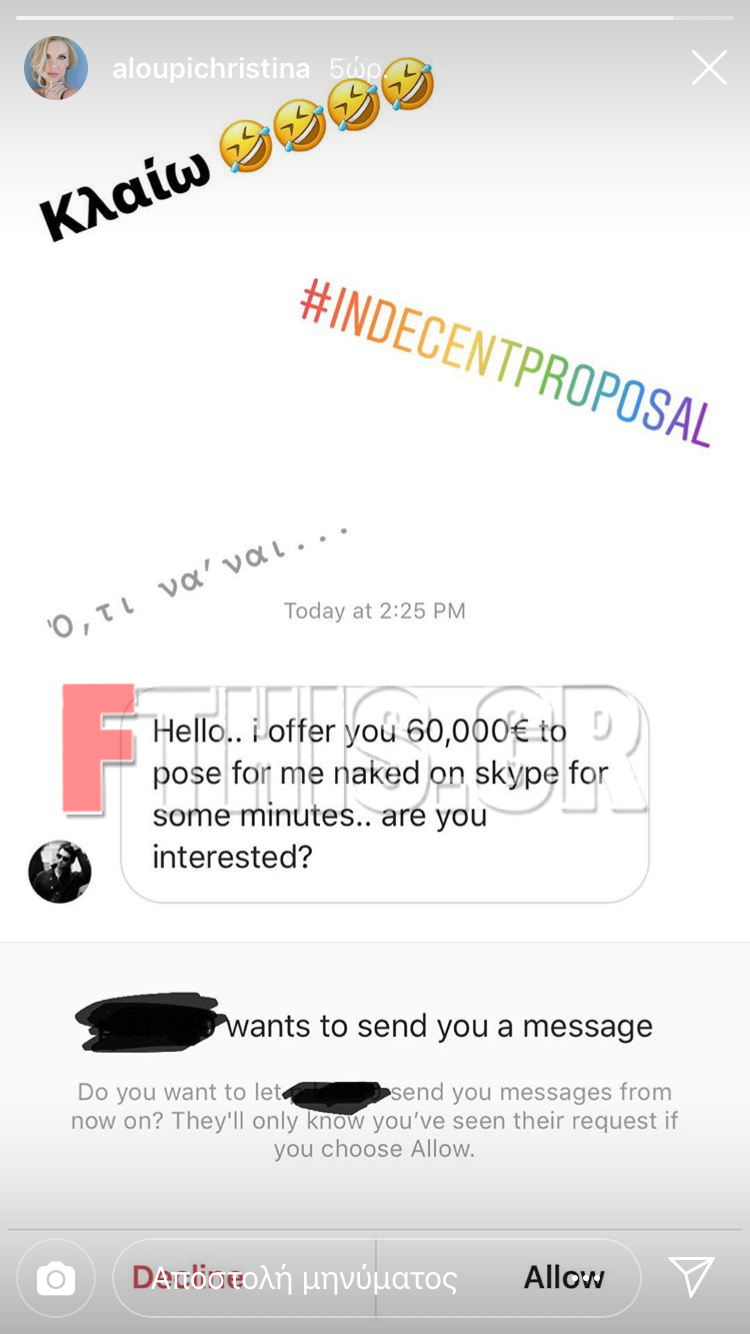The height and width of the screenshot is (1334, 750).
Task: Open aloupichristina's profile picture
Action: click(x=56, y=68)
